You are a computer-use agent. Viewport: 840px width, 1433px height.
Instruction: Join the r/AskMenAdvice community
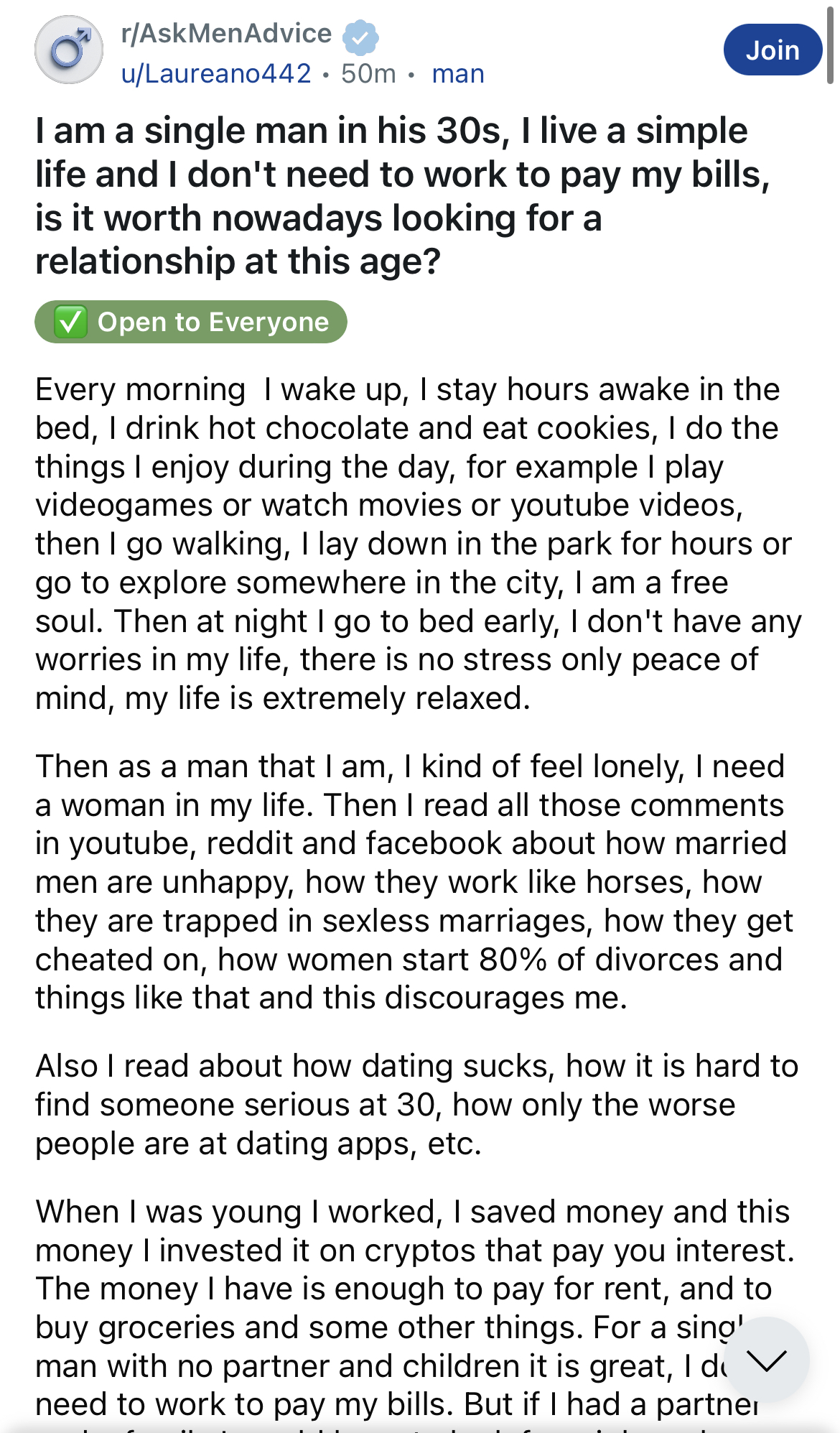[x=773, y=50]
